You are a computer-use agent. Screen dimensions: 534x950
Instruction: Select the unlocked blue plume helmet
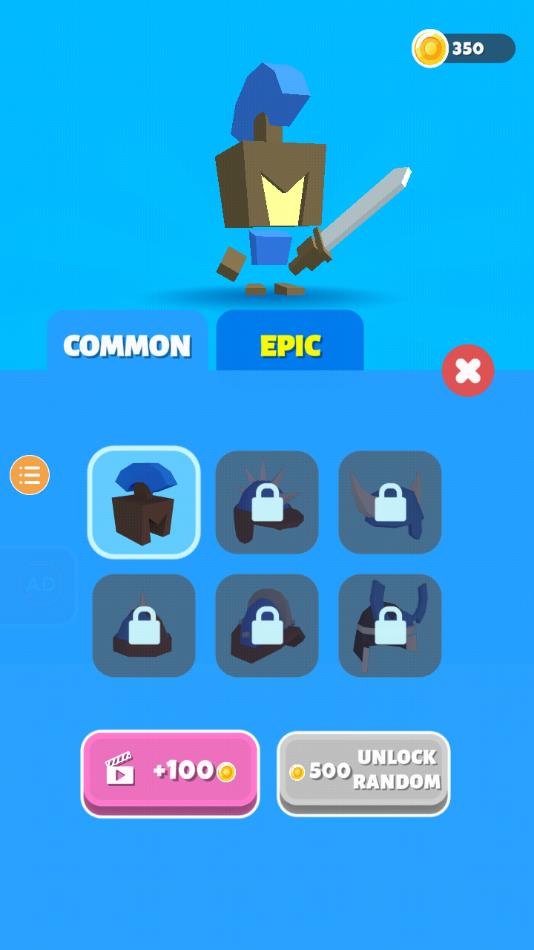144,502
